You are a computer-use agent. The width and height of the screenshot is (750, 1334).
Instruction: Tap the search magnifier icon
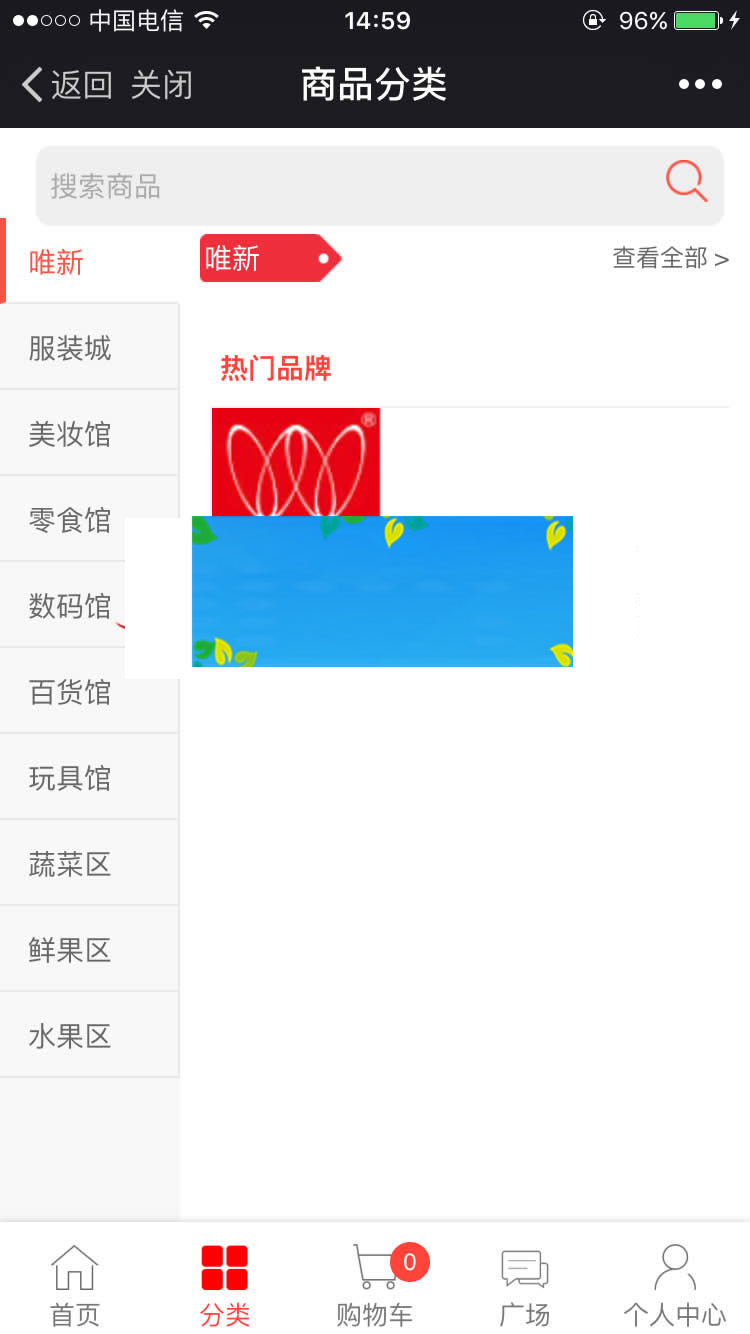[685, 181]
